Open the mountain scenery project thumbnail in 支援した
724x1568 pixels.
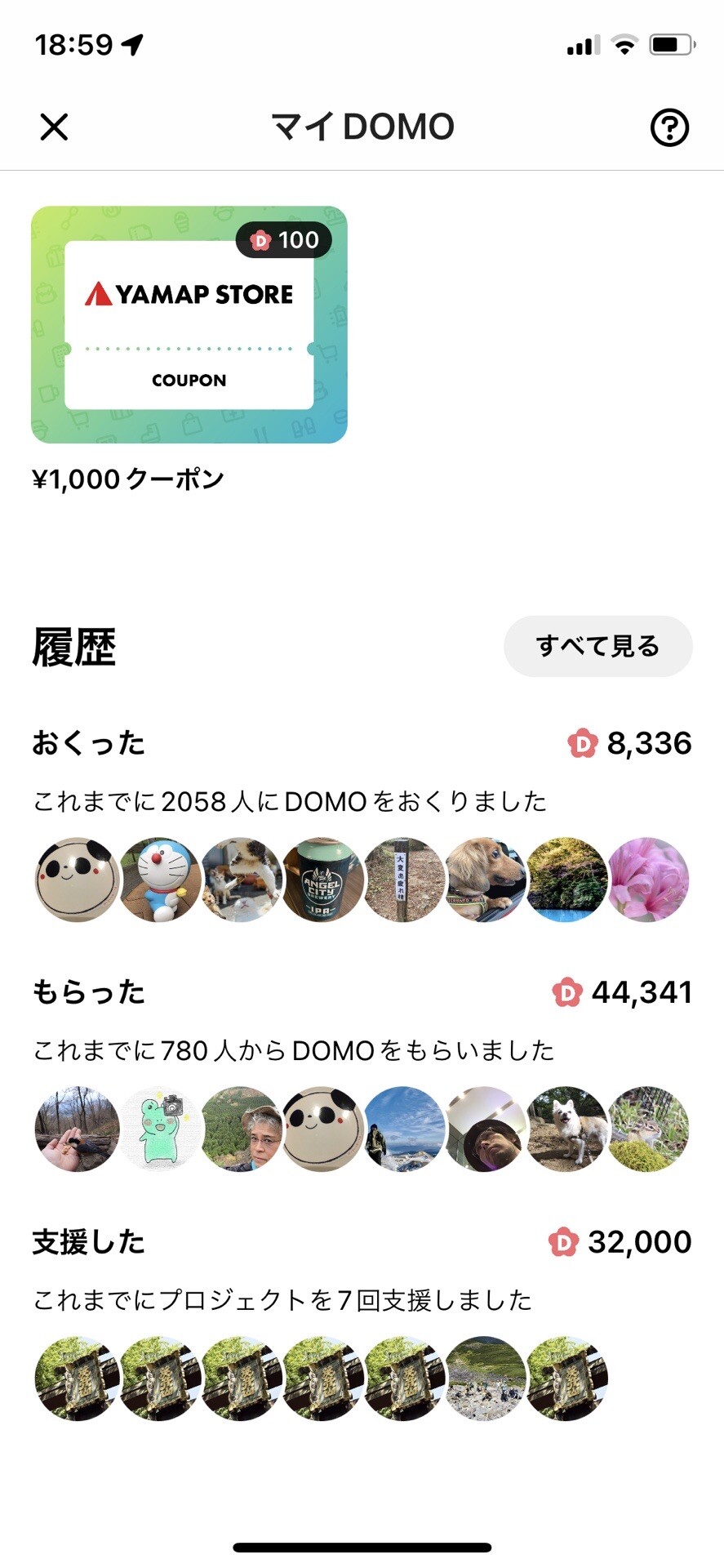click(485, 1378)
